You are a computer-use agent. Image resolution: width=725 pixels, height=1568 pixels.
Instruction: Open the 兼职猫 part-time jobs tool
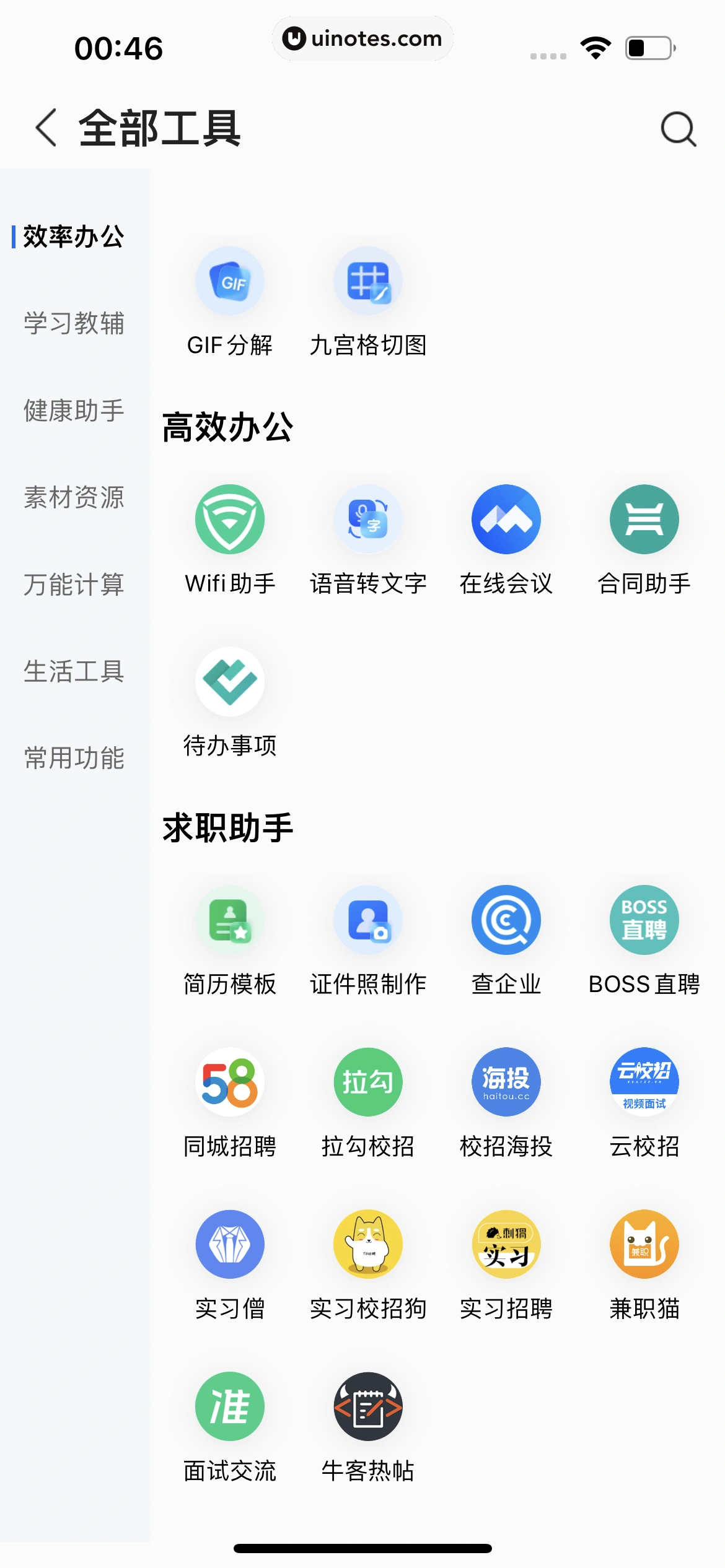(644, 1244)
